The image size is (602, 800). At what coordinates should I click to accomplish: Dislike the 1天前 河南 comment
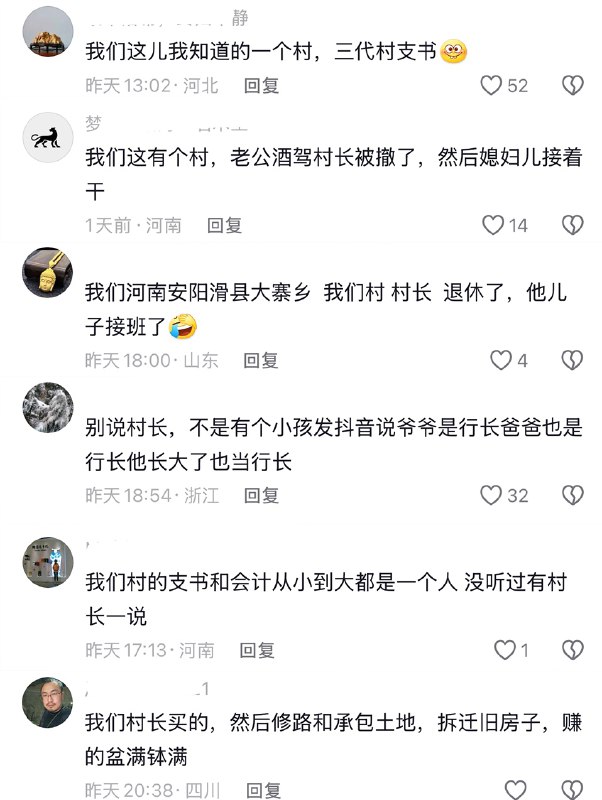(572, 225)
